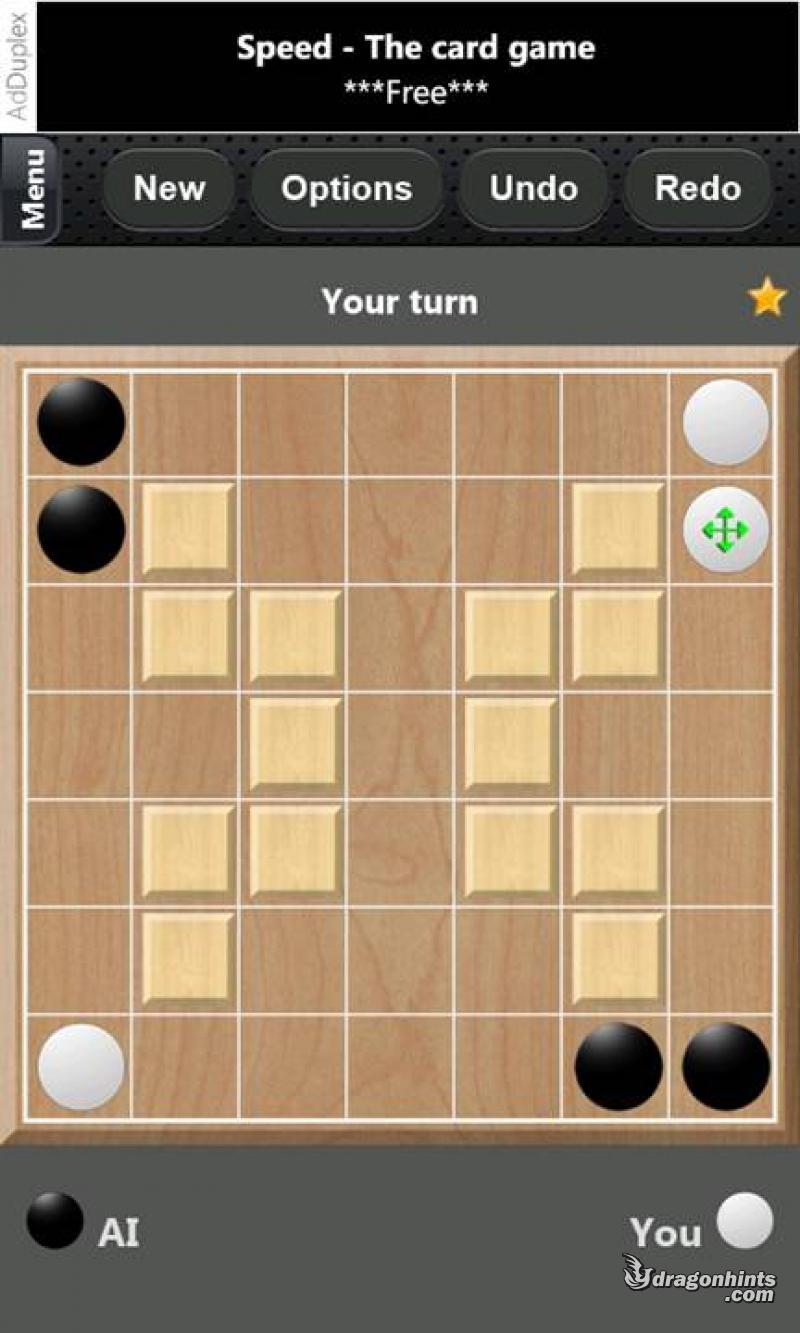This screenshot has height=1333, width=800.
Task: Open the Options button
Action: (x=346, y=189)
